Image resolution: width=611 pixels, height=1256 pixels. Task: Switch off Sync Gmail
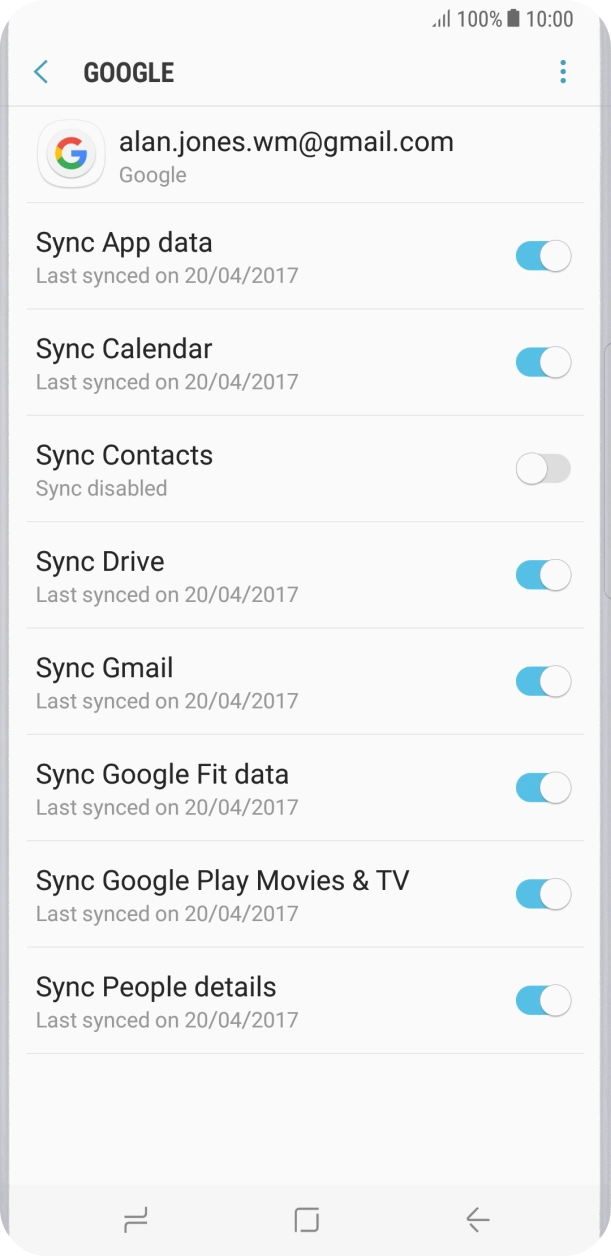coord(543,682)
